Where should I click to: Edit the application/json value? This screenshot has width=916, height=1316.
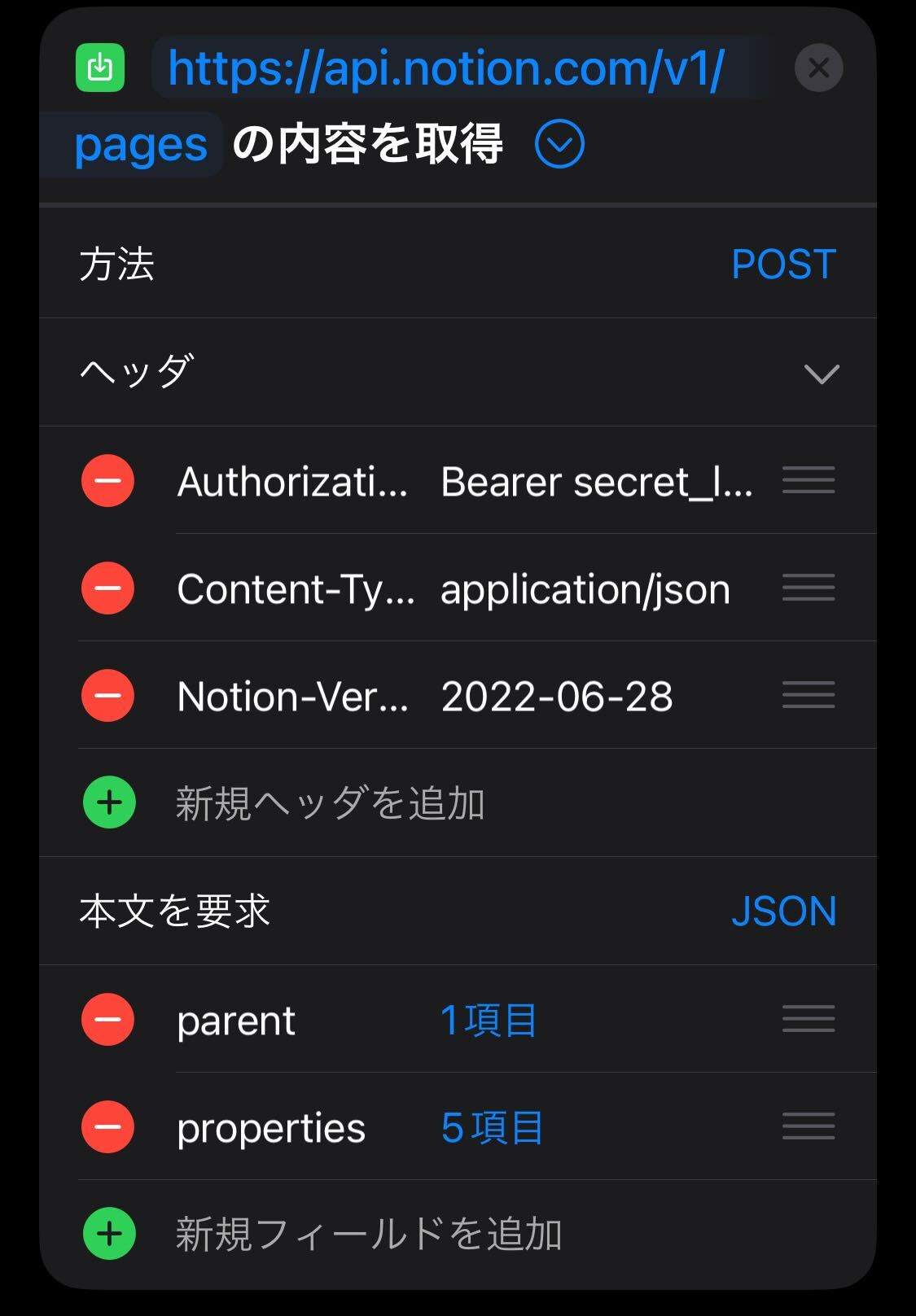pos(585,589)
